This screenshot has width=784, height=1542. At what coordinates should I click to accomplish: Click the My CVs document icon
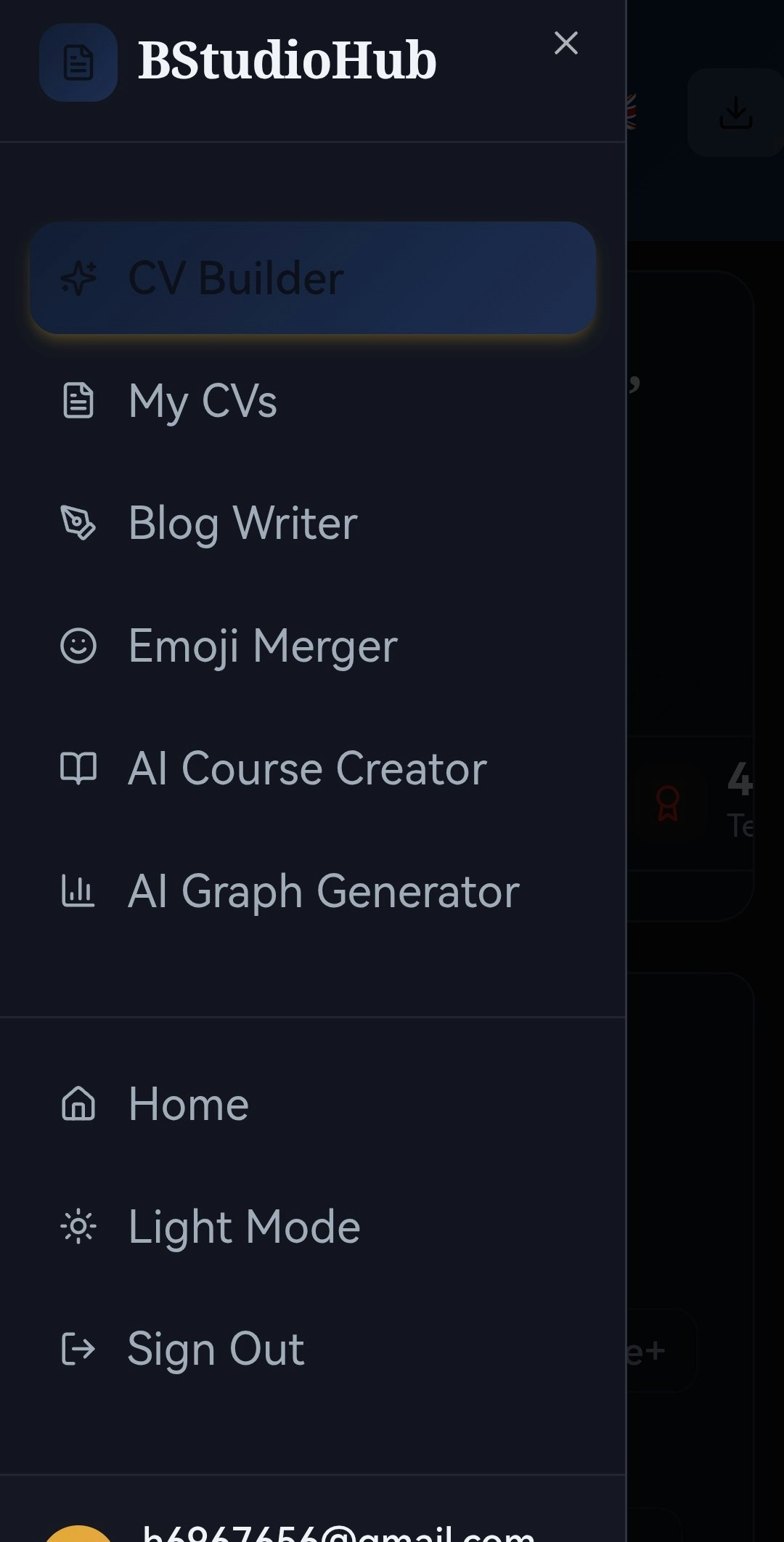click(x=79, y=402)
